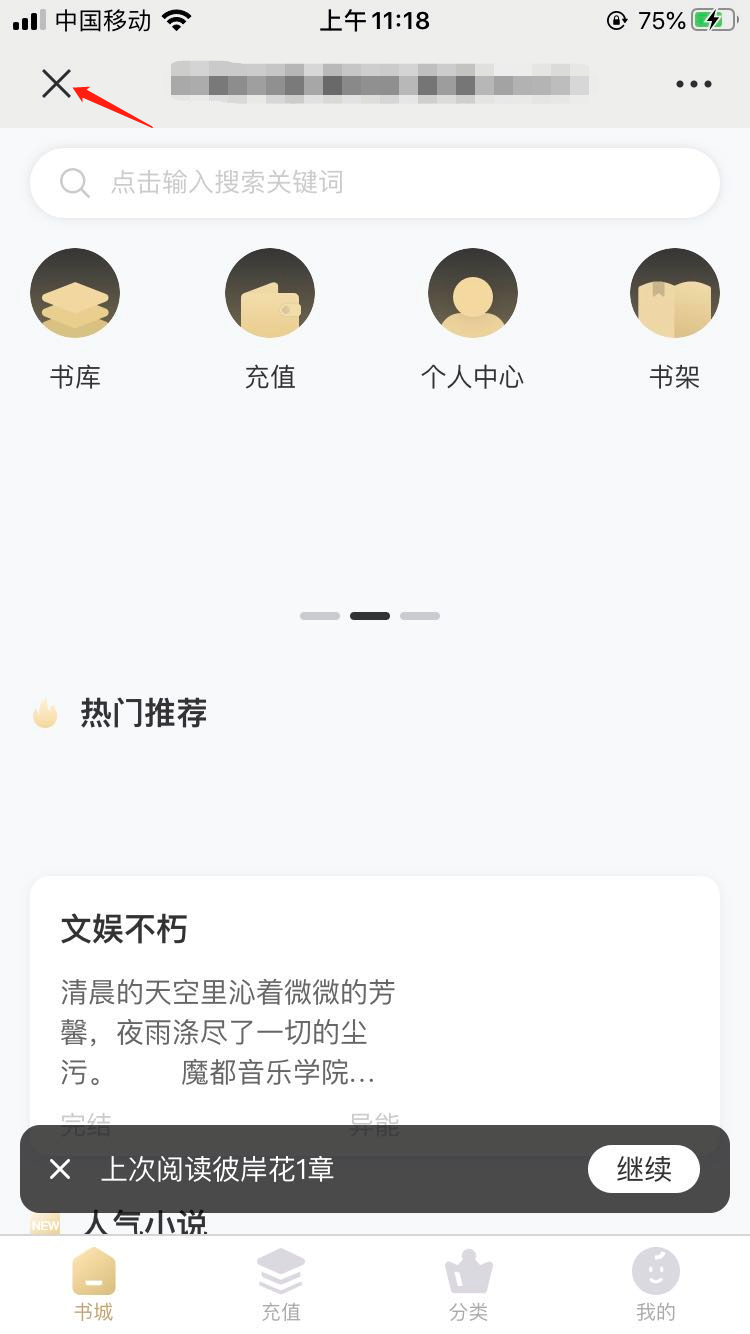Go to the 我的 tab
The width and height of the screenshot is (750, 1334).
point(656,1285)
